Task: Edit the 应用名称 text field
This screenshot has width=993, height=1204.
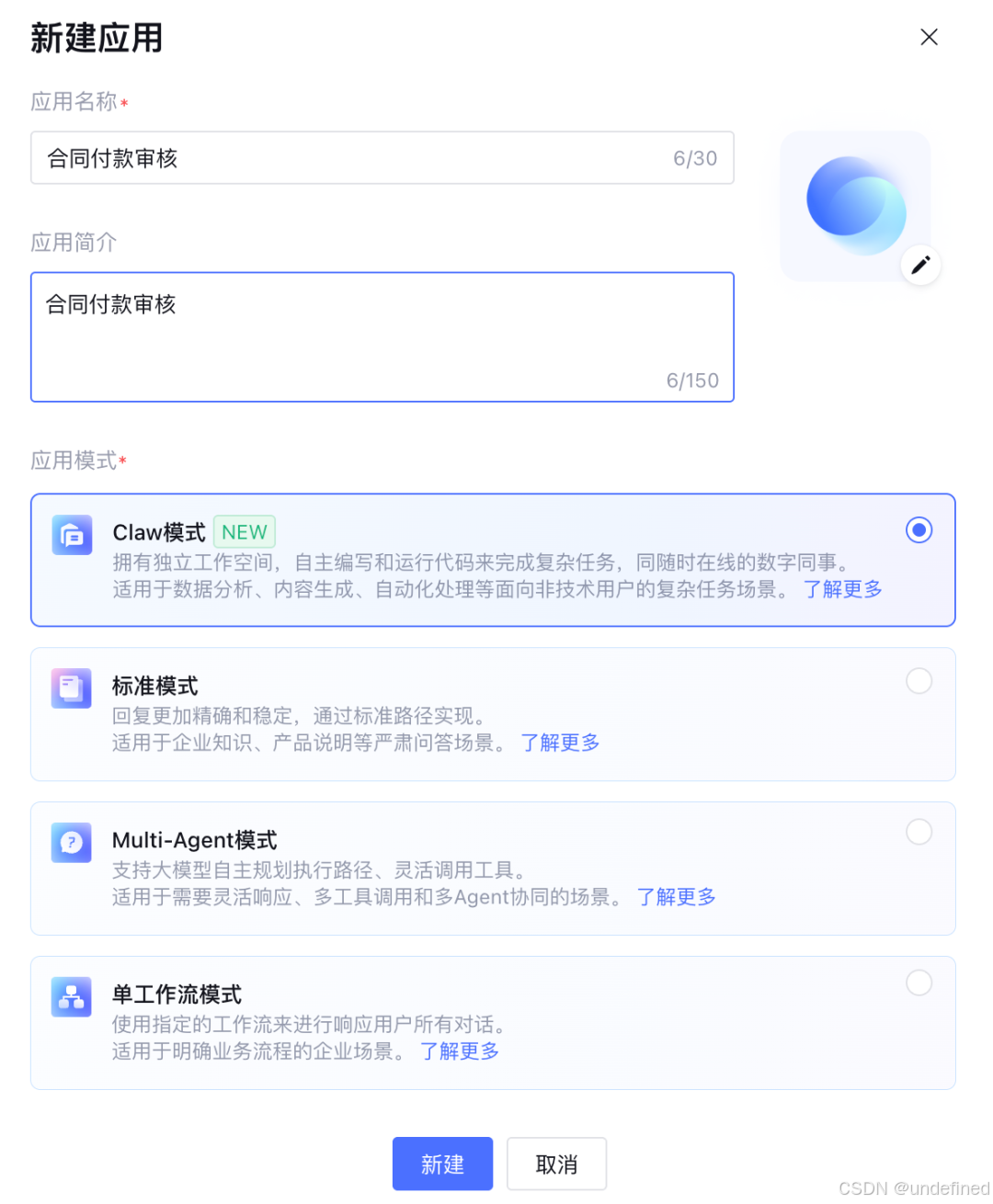Action: point(382,158)
